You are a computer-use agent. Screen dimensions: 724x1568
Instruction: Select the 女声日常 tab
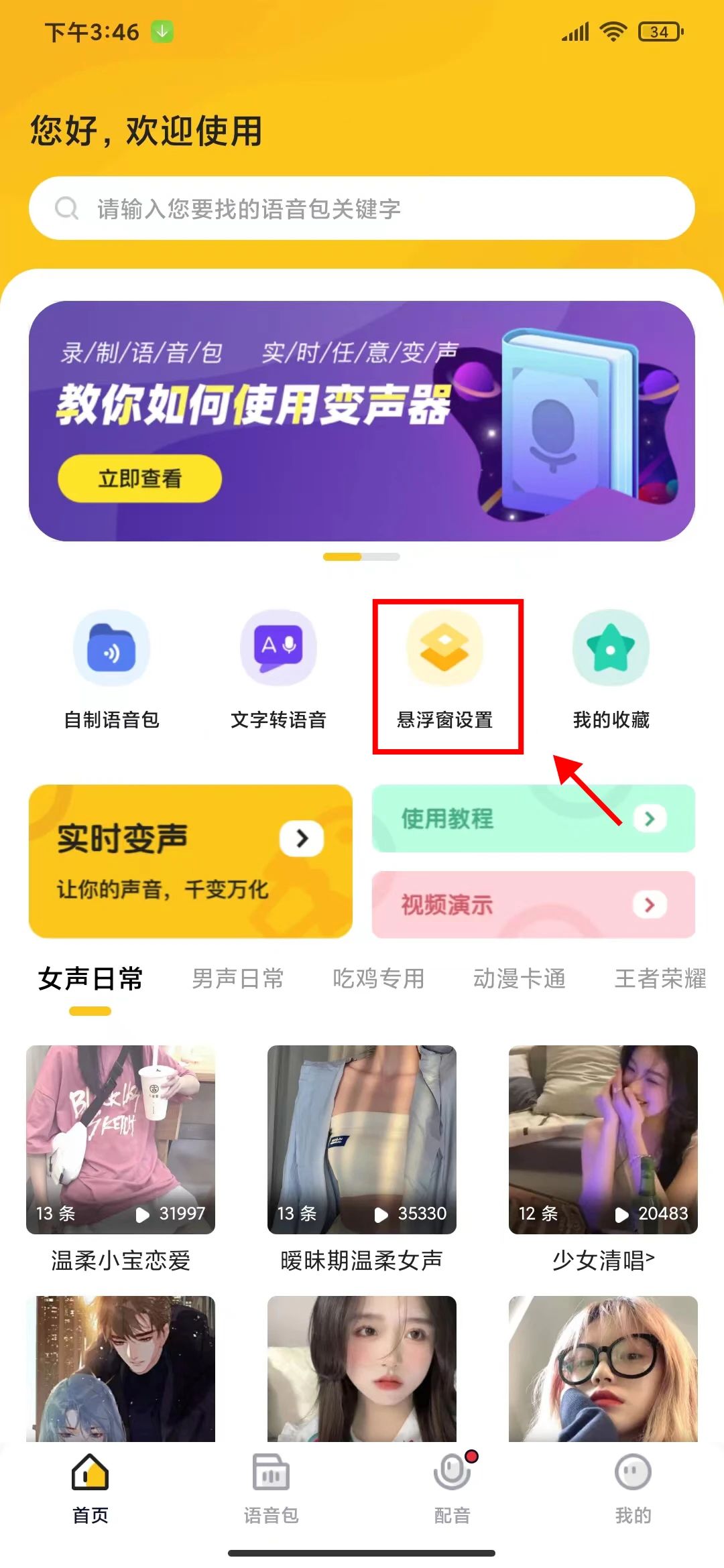click(90, 979)
